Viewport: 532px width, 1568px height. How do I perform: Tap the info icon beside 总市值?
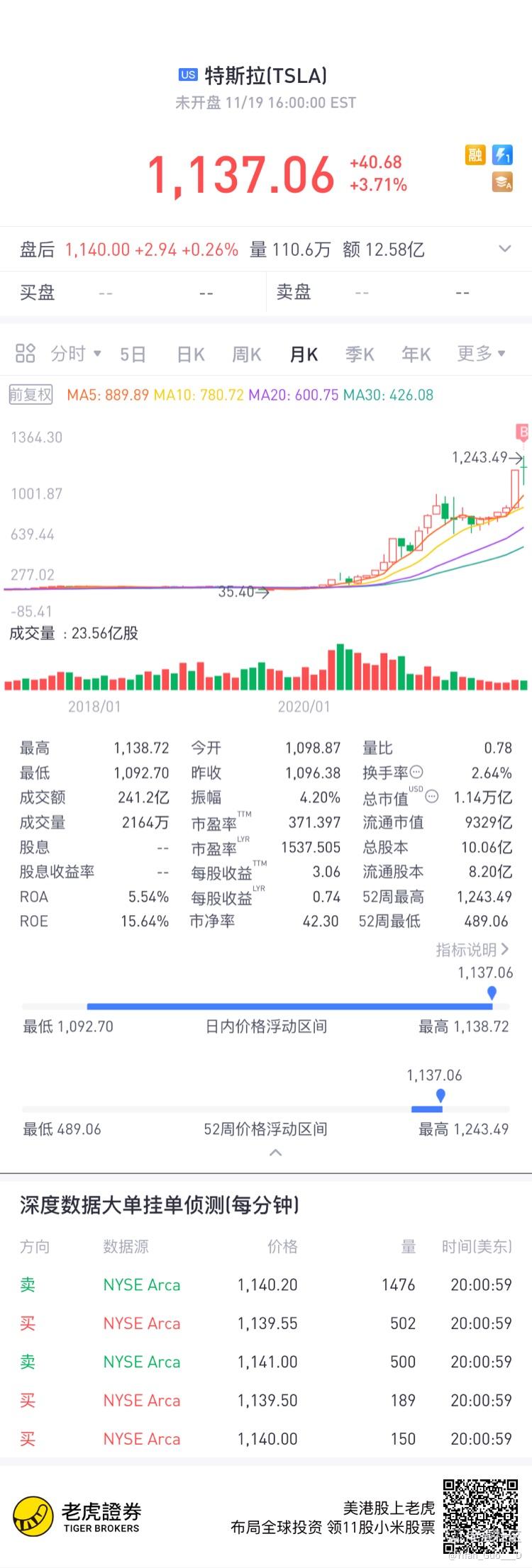click(432, 797)
